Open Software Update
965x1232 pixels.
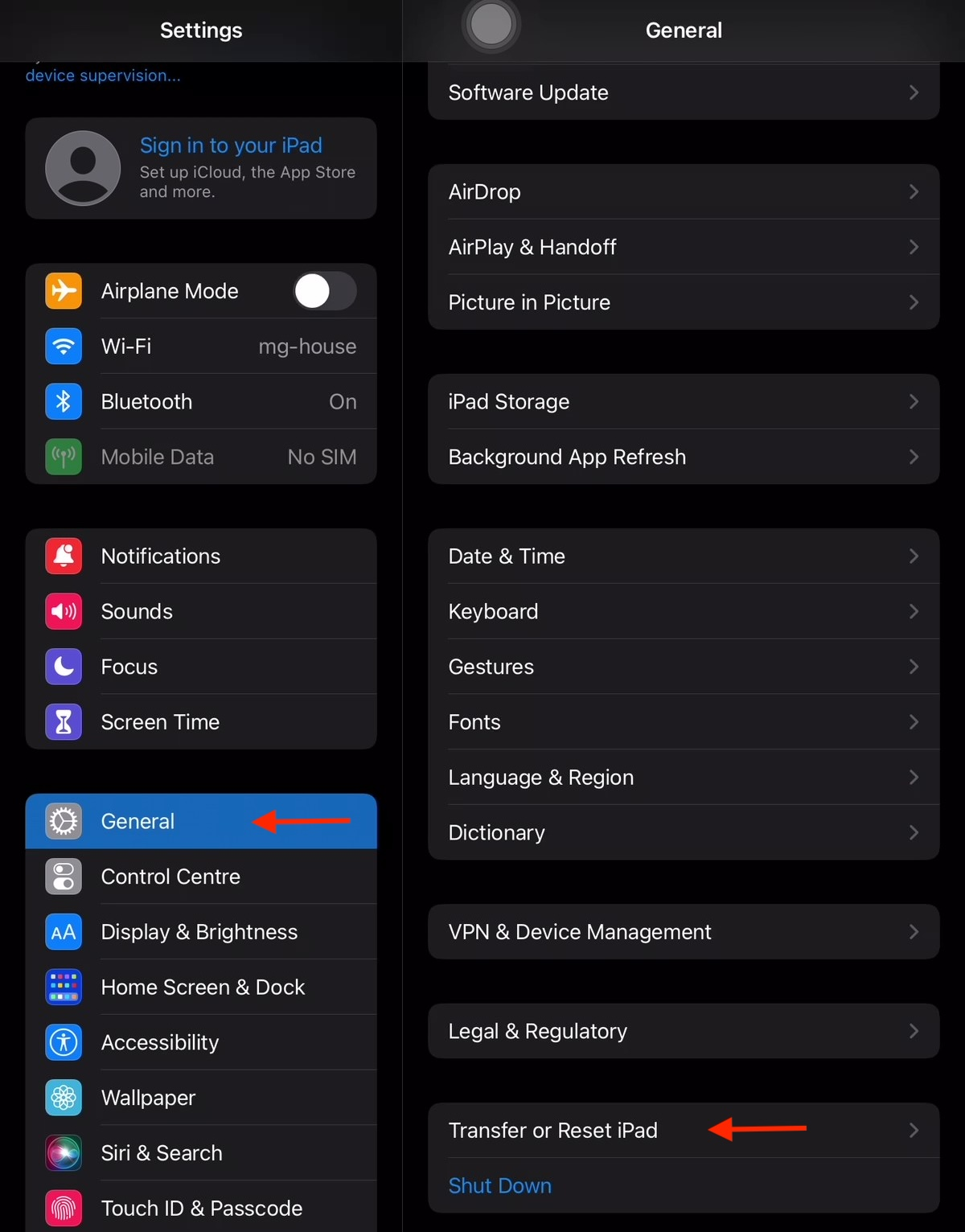(684, 92)
